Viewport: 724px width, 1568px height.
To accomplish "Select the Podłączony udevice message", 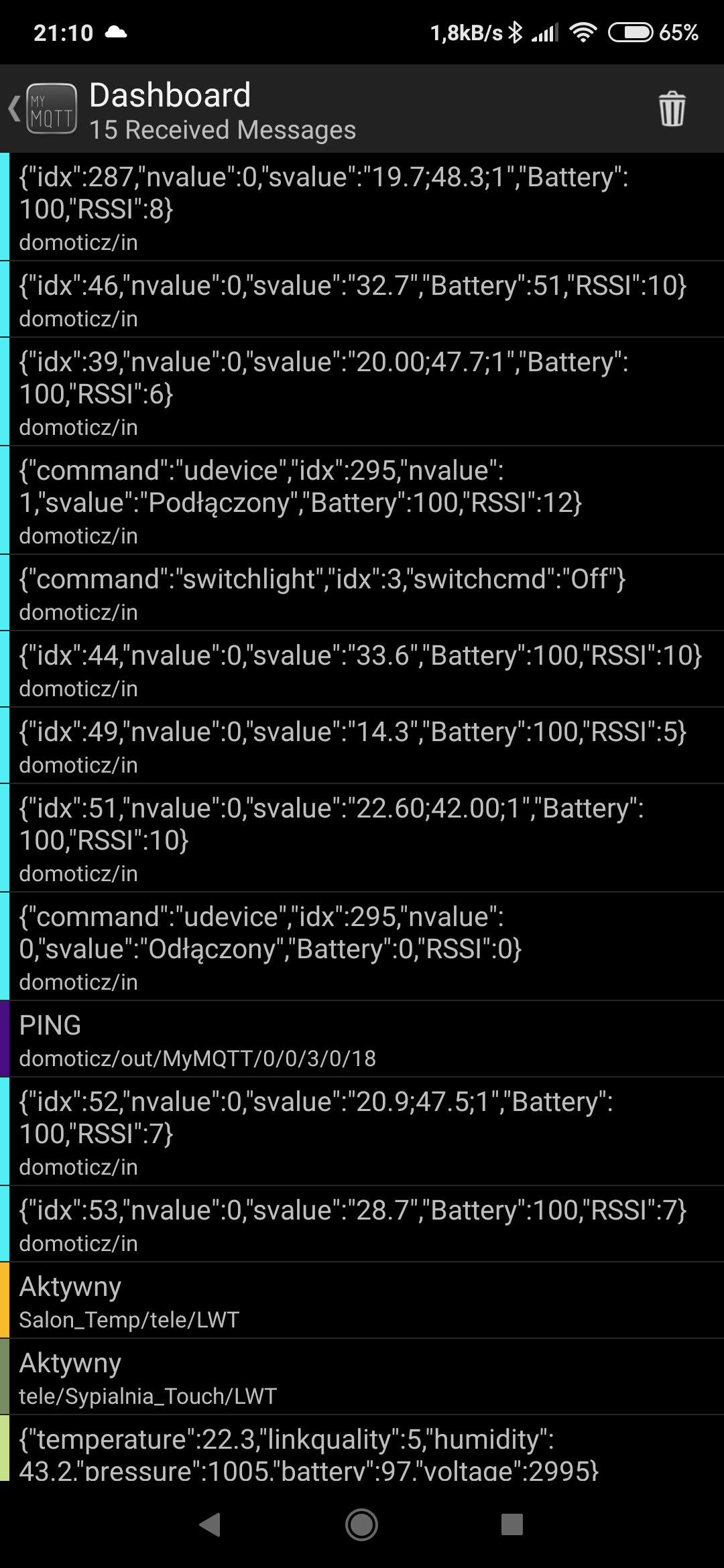I will (362, 501).
